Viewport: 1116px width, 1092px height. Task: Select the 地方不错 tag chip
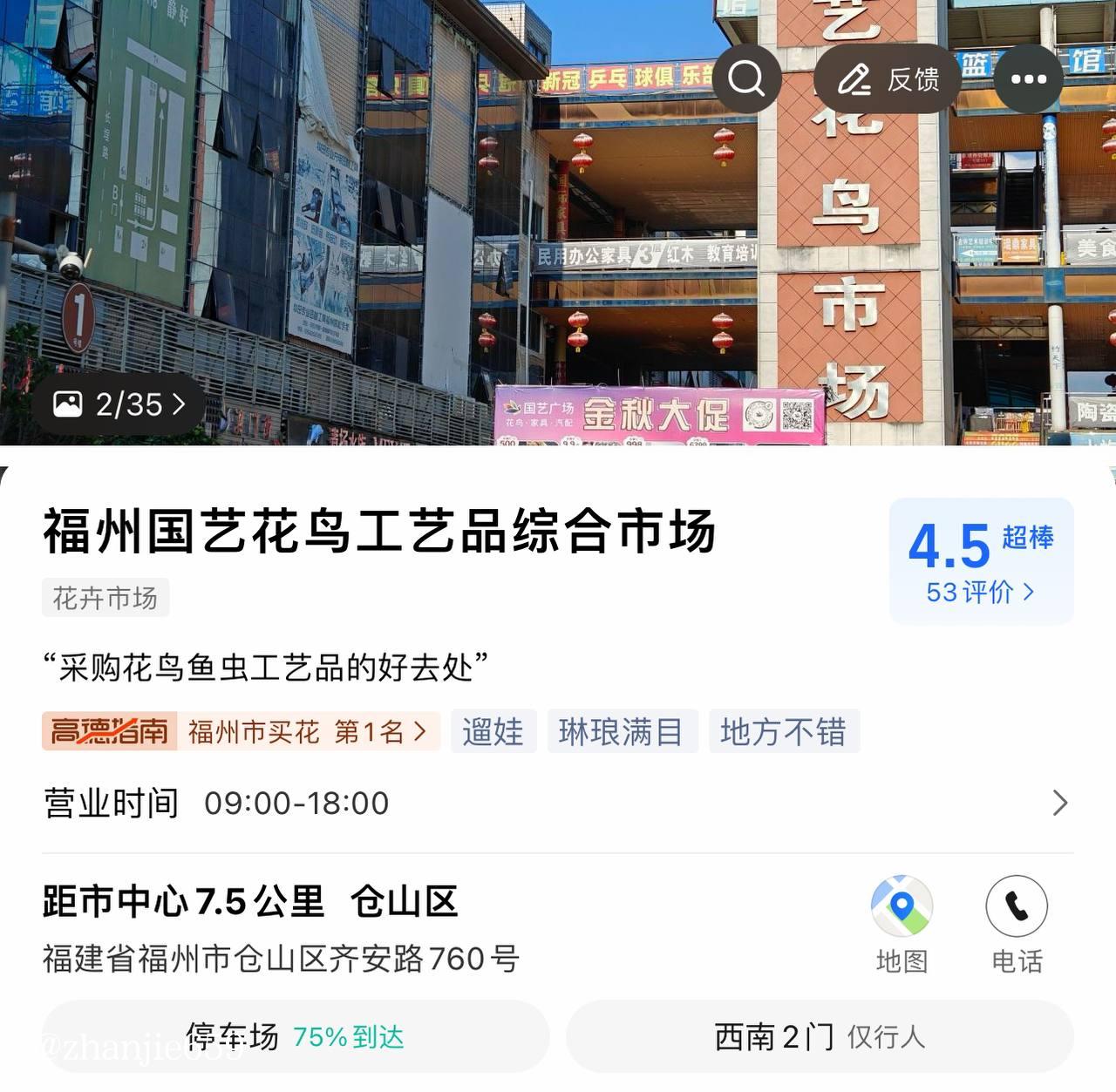click(x=783, y=731)
